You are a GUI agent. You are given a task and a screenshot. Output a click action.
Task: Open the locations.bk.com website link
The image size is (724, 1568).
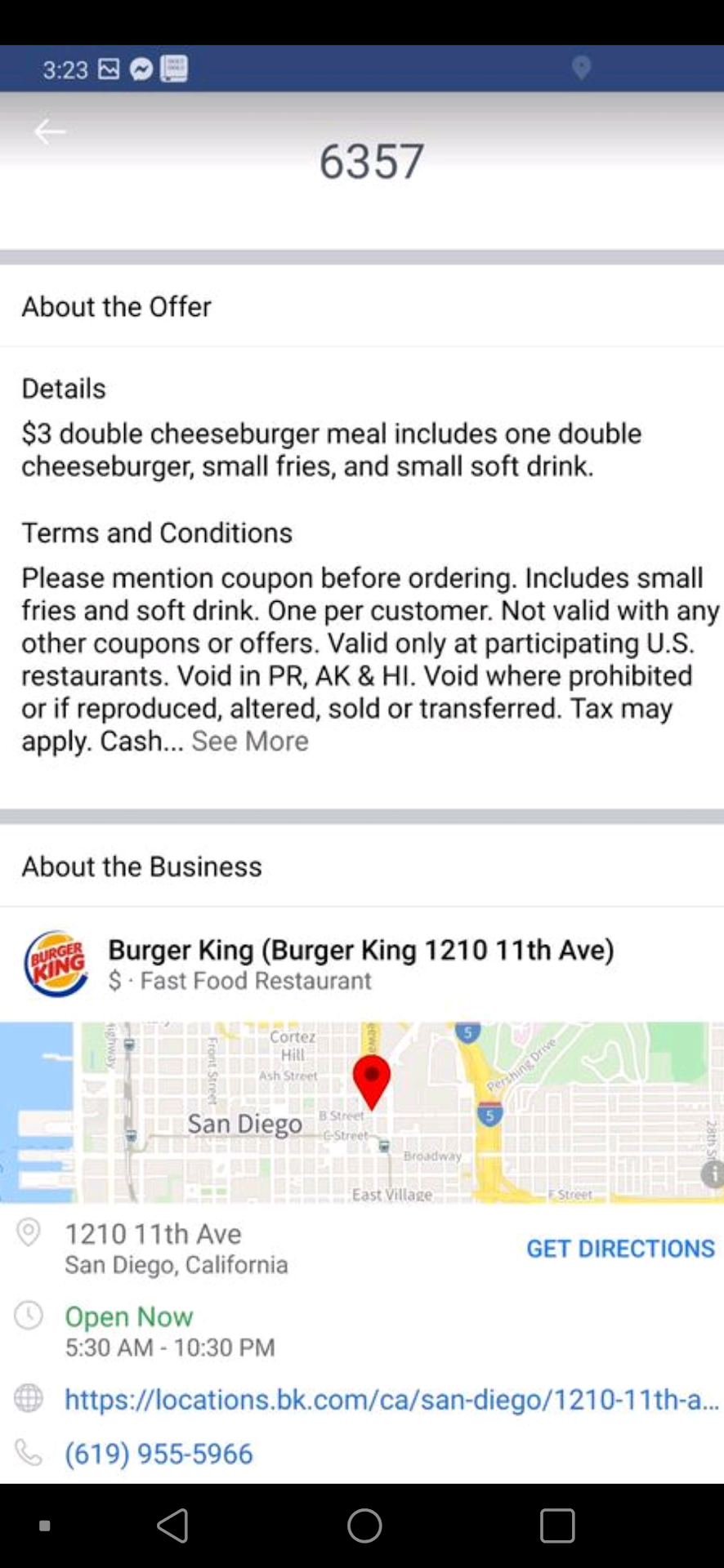tap(391, 1400)
